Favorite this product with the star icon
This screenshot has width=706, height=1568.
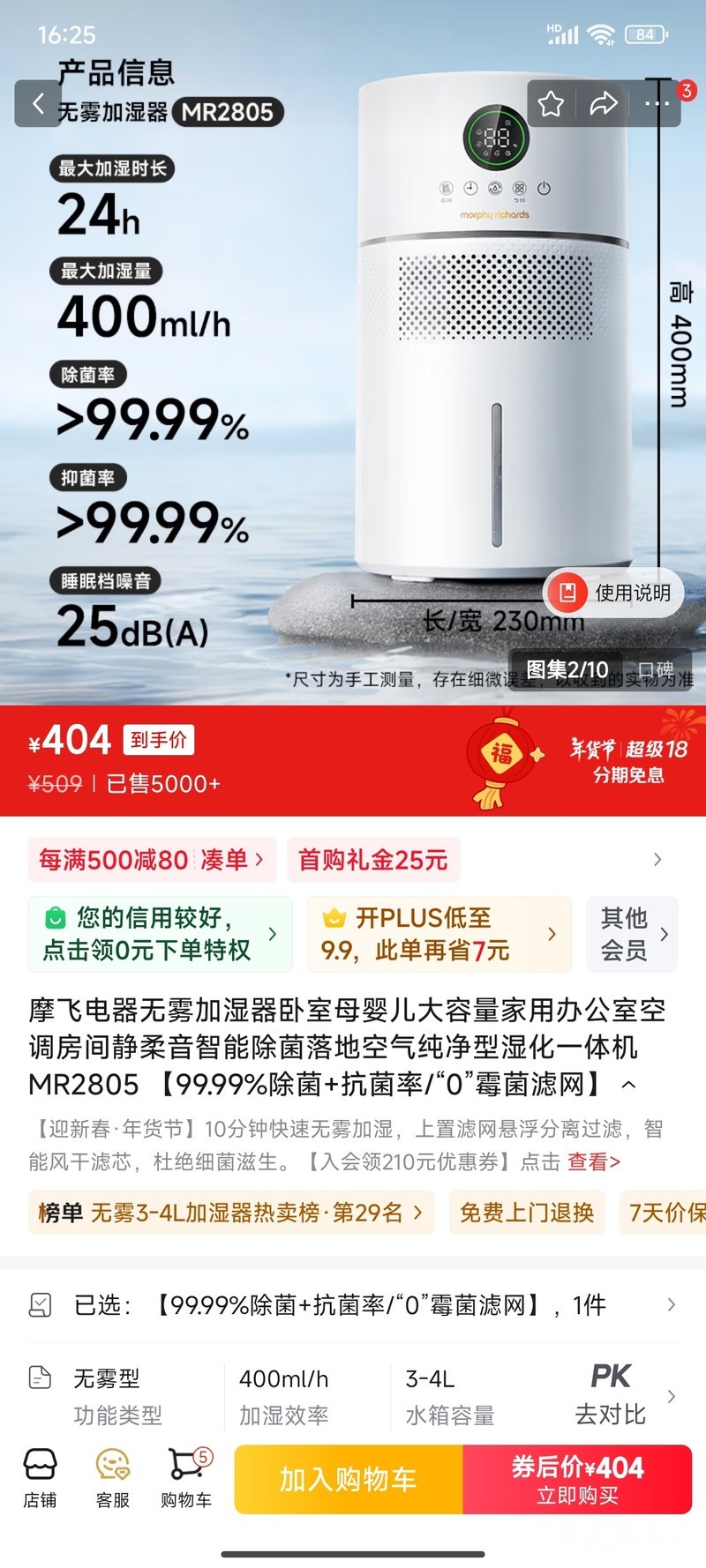pyautogui.click(x=552, y=104)
